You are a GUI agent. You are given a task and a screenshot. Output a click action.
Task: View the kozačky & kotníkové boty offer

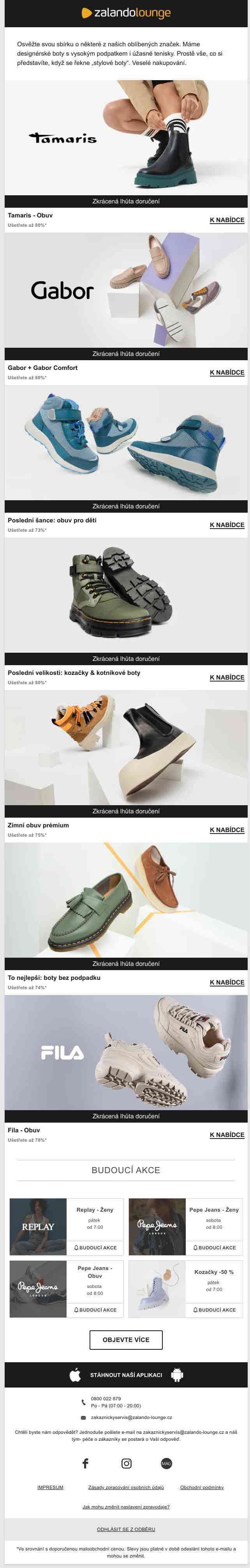click(227, 678)
